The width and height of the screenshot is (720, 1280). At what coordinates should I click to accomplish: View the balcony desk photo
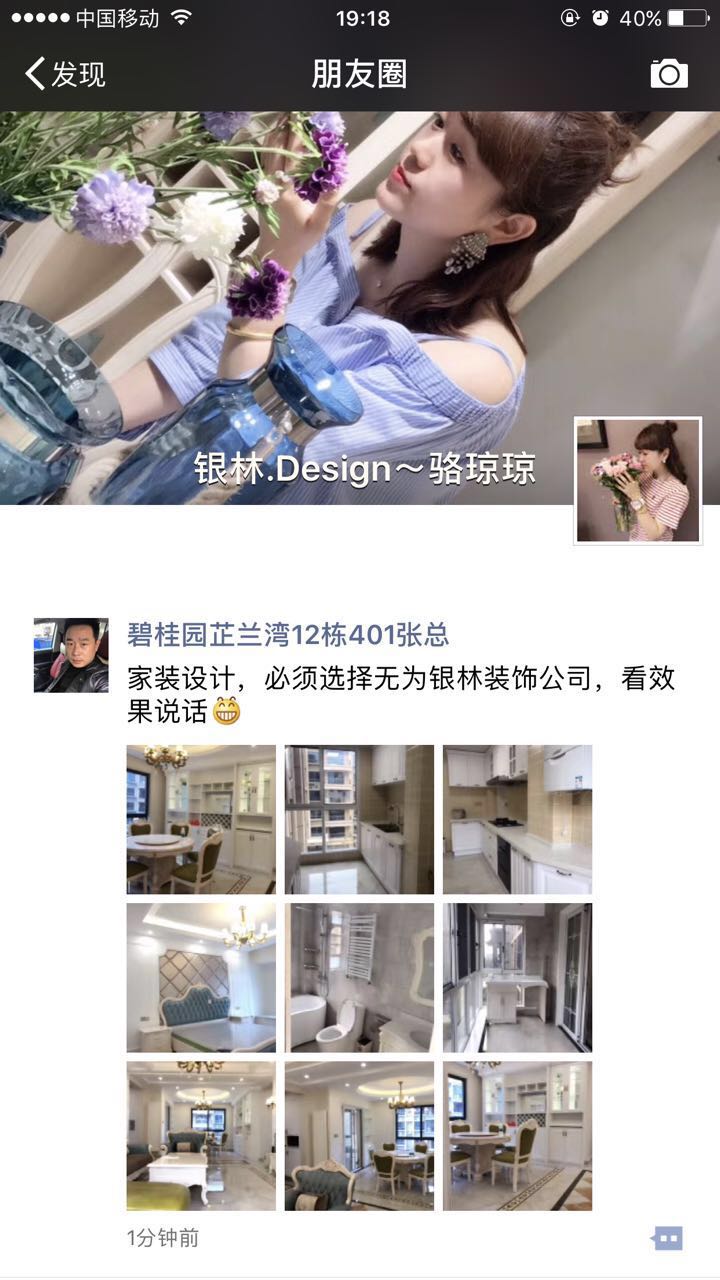pyautogui.click(x=517, y=977)
